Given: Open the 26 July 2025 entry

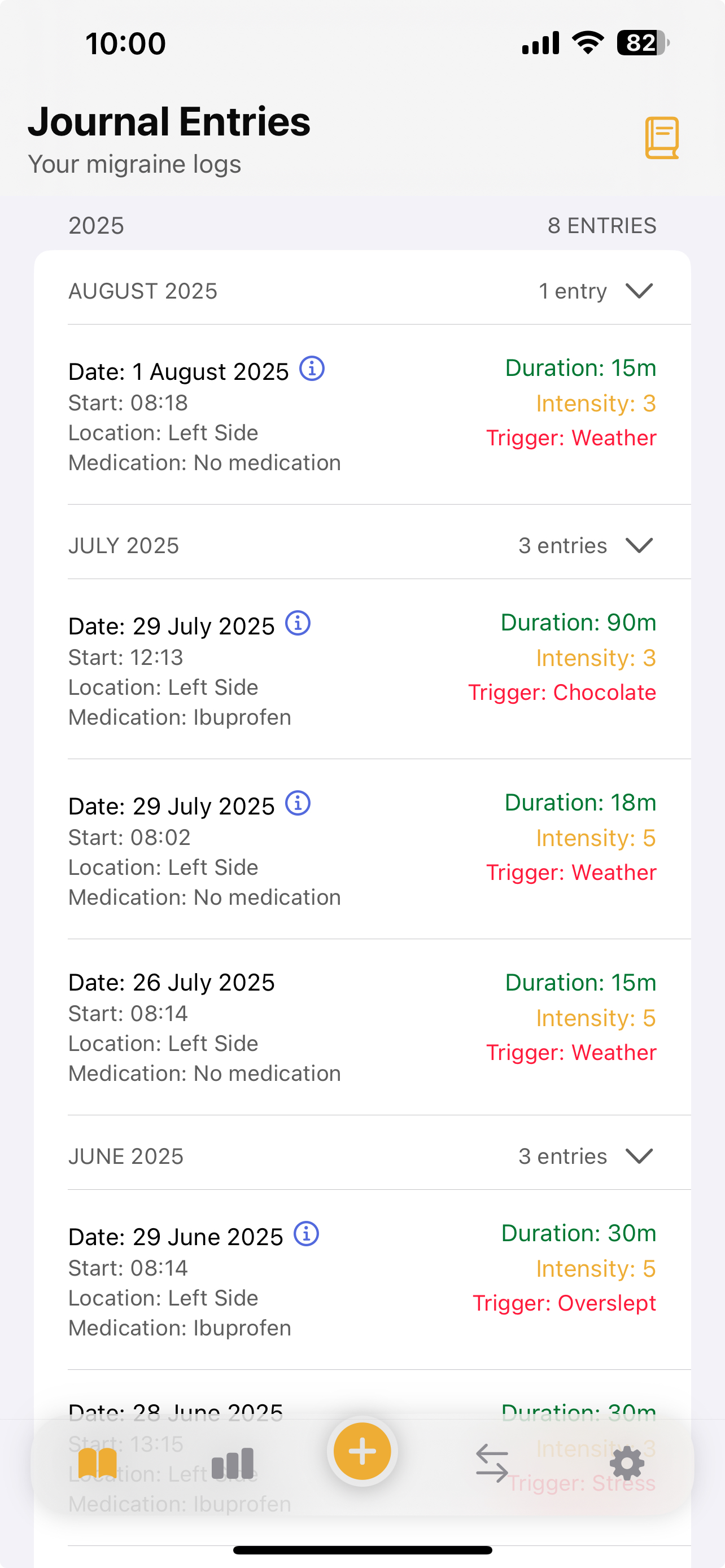Looking at the screenshot, I should [362, 1027].
